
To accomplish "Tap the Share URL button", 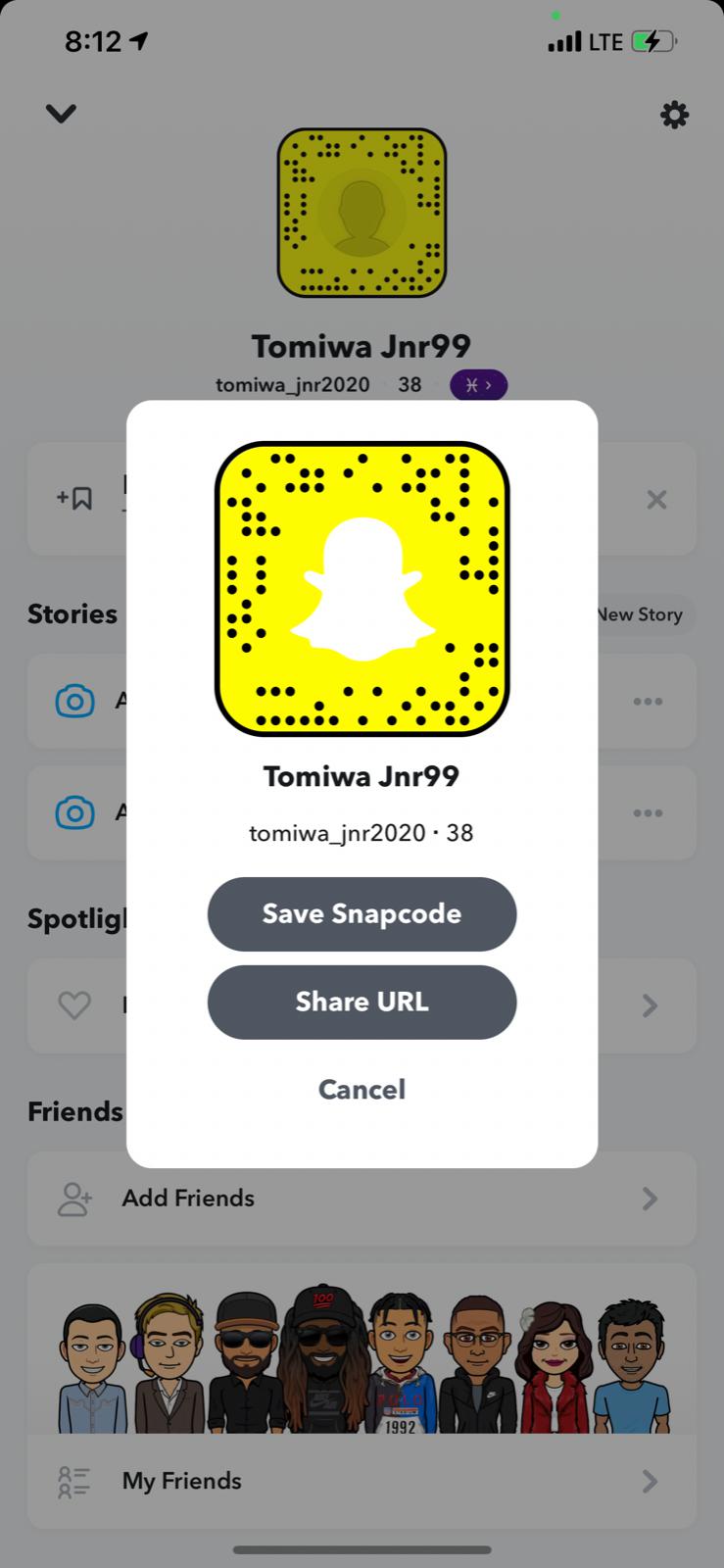I will 362,1002.
